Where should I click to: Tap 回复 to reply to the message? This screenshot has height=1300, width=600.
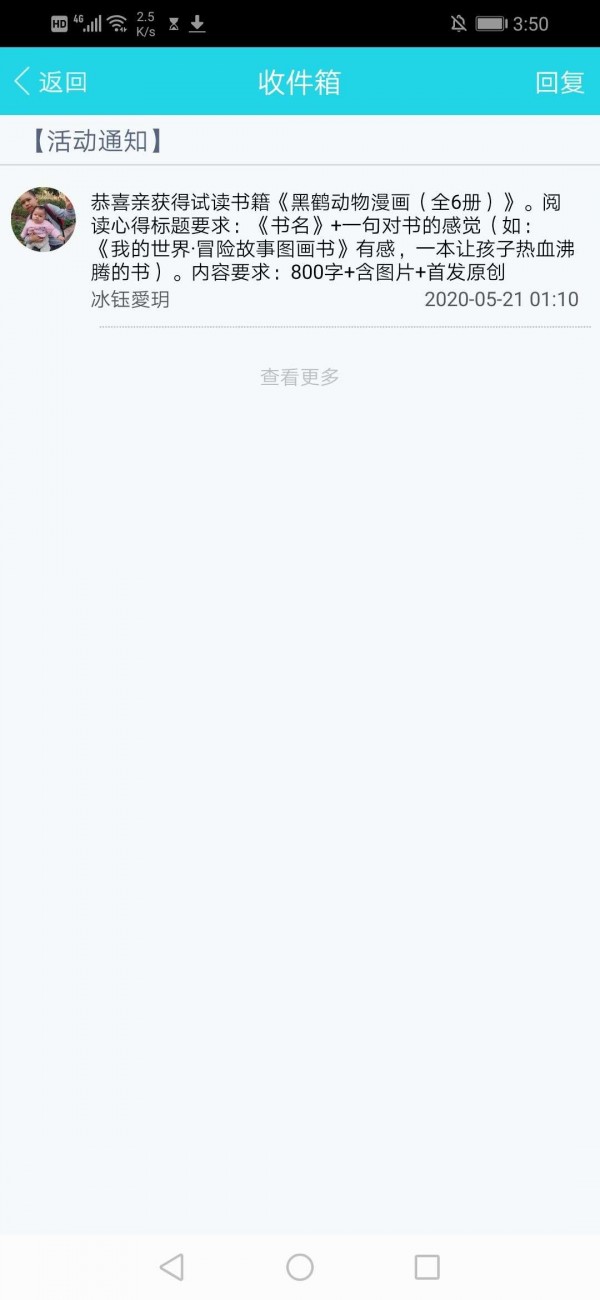(560, 82)
